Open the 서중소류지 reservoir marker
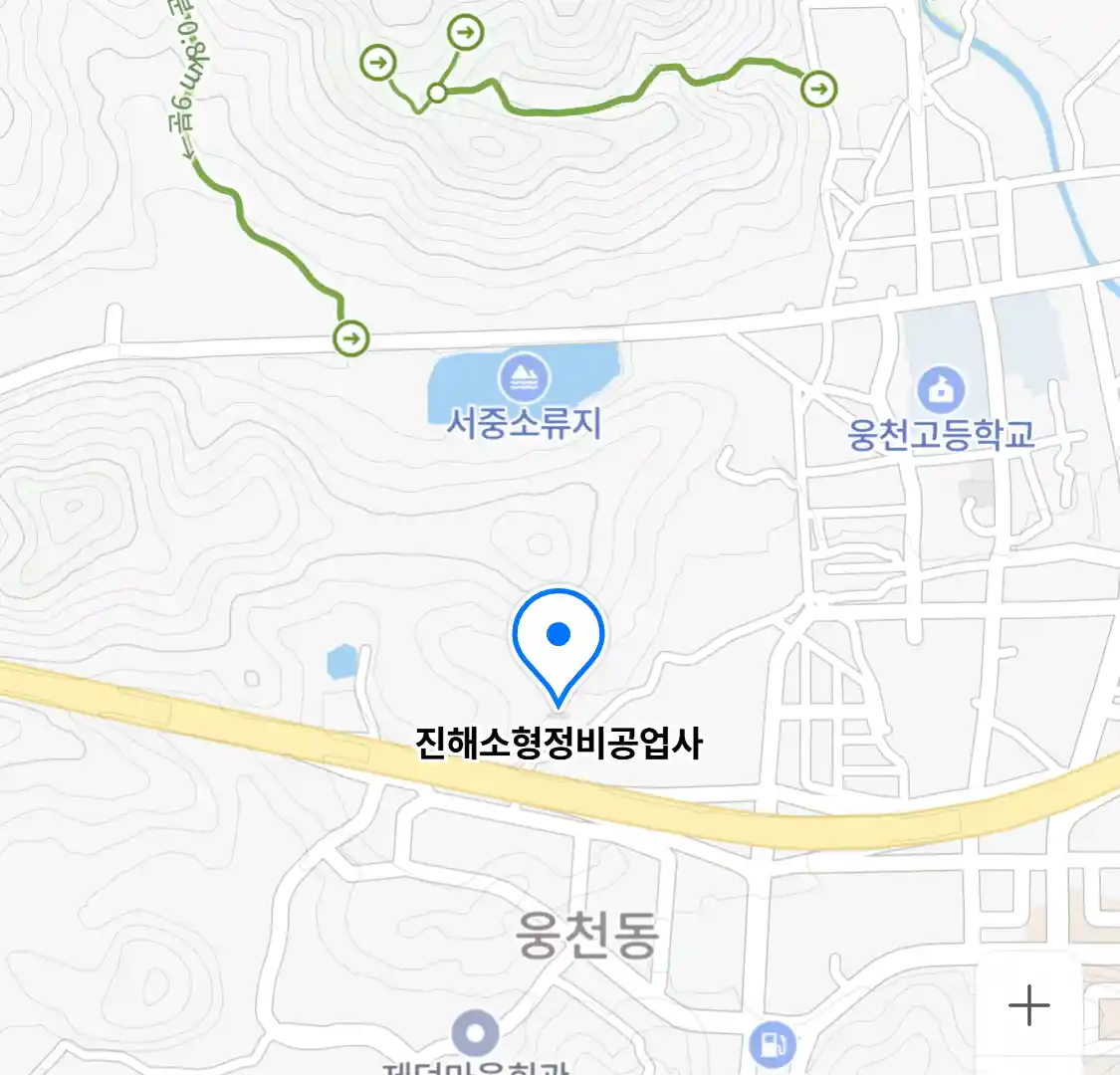1120x1075 pixels. click(525, 378)
